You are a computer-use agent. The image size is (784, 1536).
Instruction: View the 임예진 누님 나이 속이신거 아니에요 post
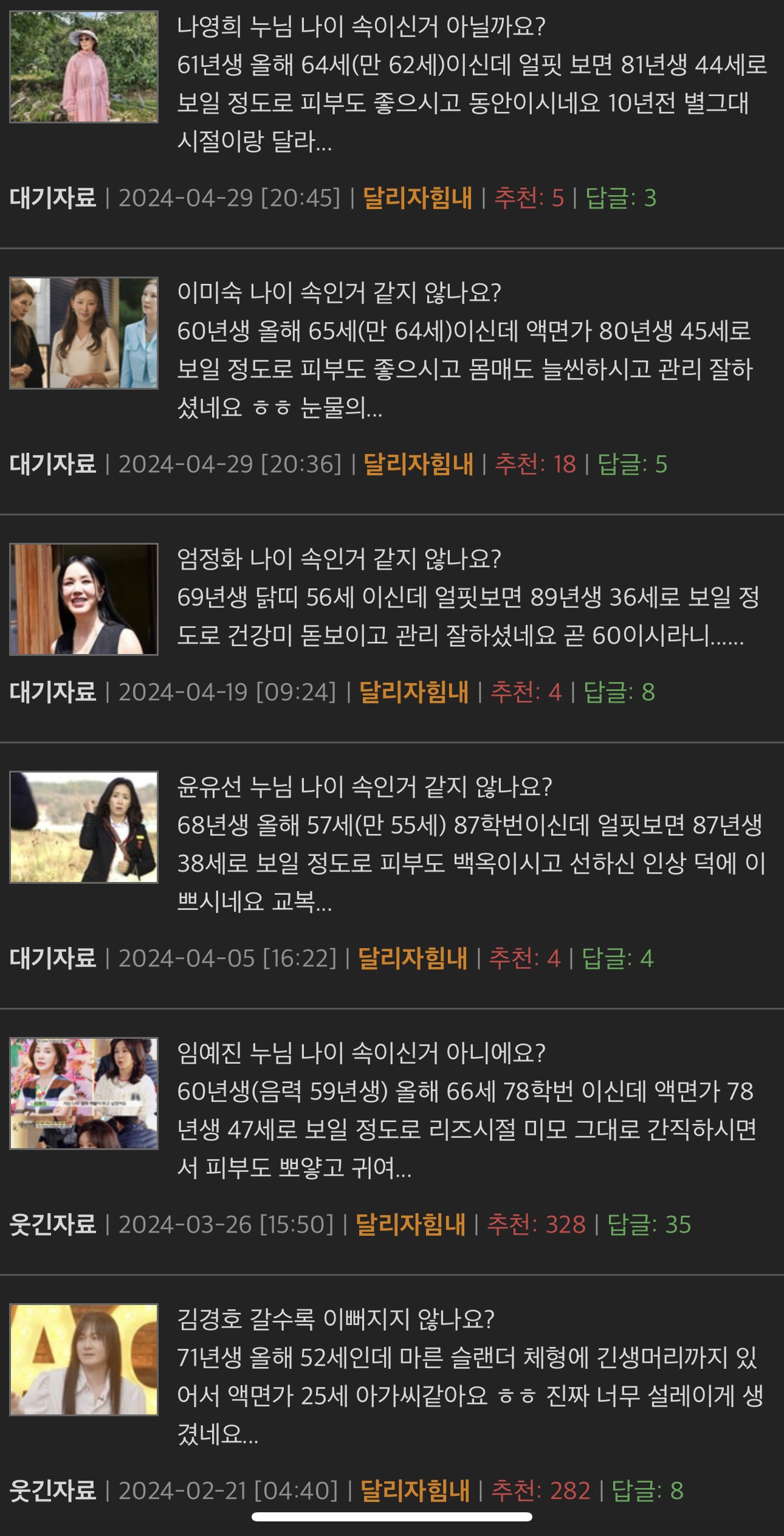point(361,1053)
